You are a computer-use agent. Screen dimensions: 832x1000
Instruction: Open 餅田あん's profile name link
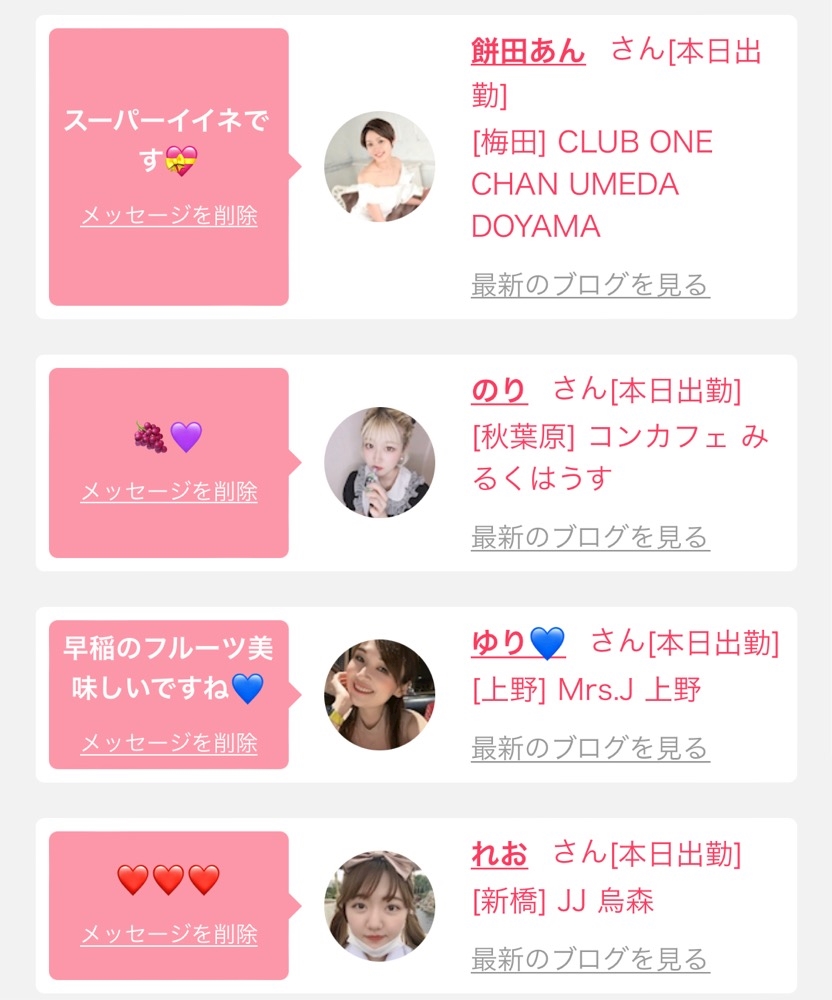[x=527, y=51]
